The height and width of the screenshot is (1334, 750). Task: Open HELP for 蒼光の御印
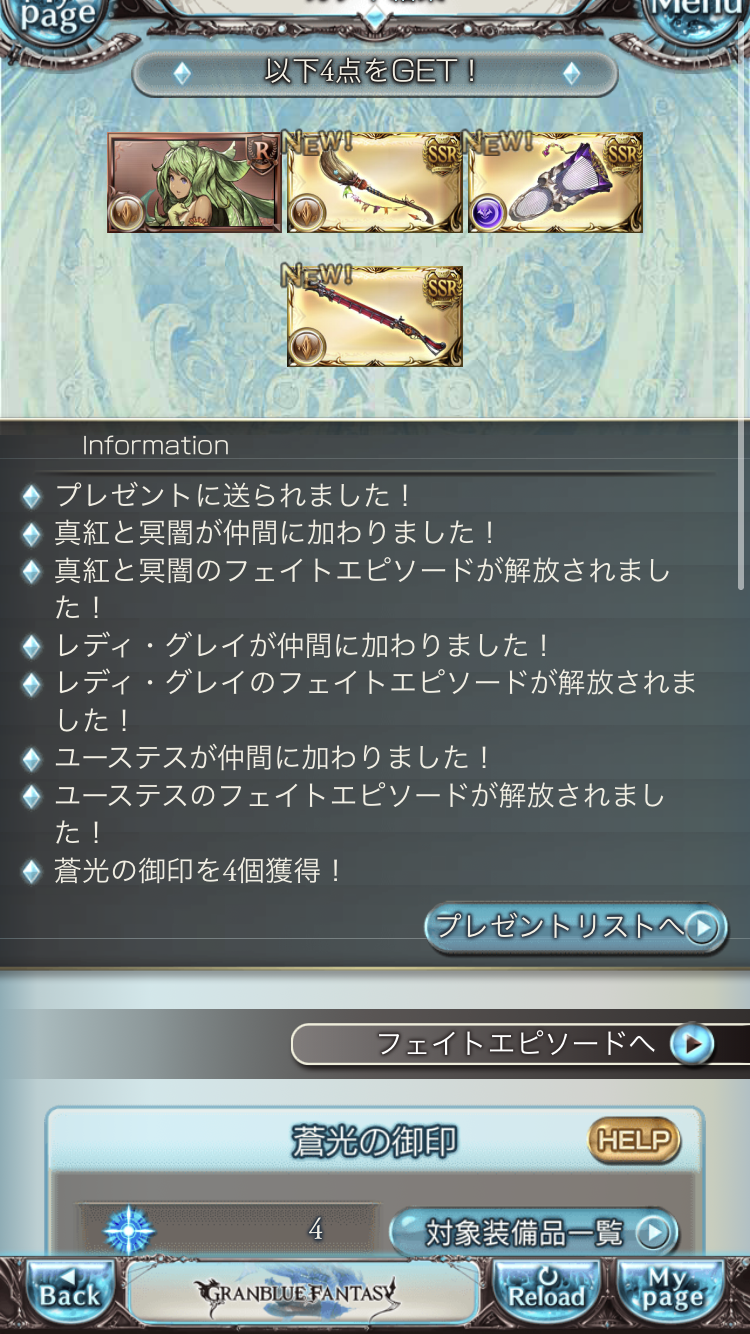[633, 1140]
